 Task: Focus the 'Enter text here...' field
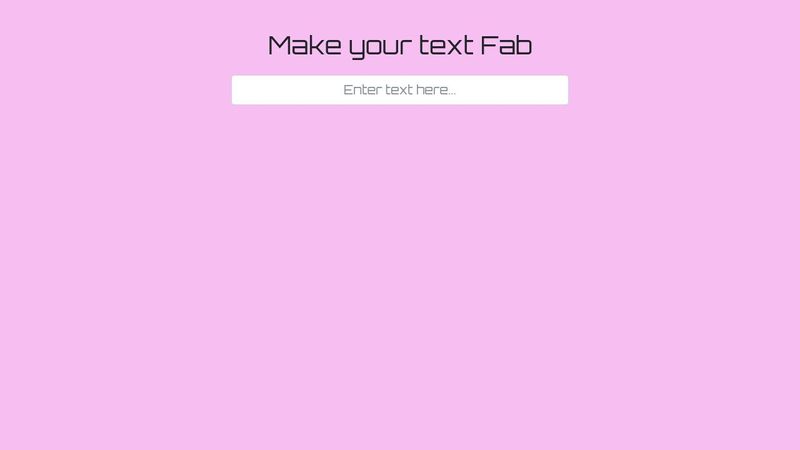(400, 90)
